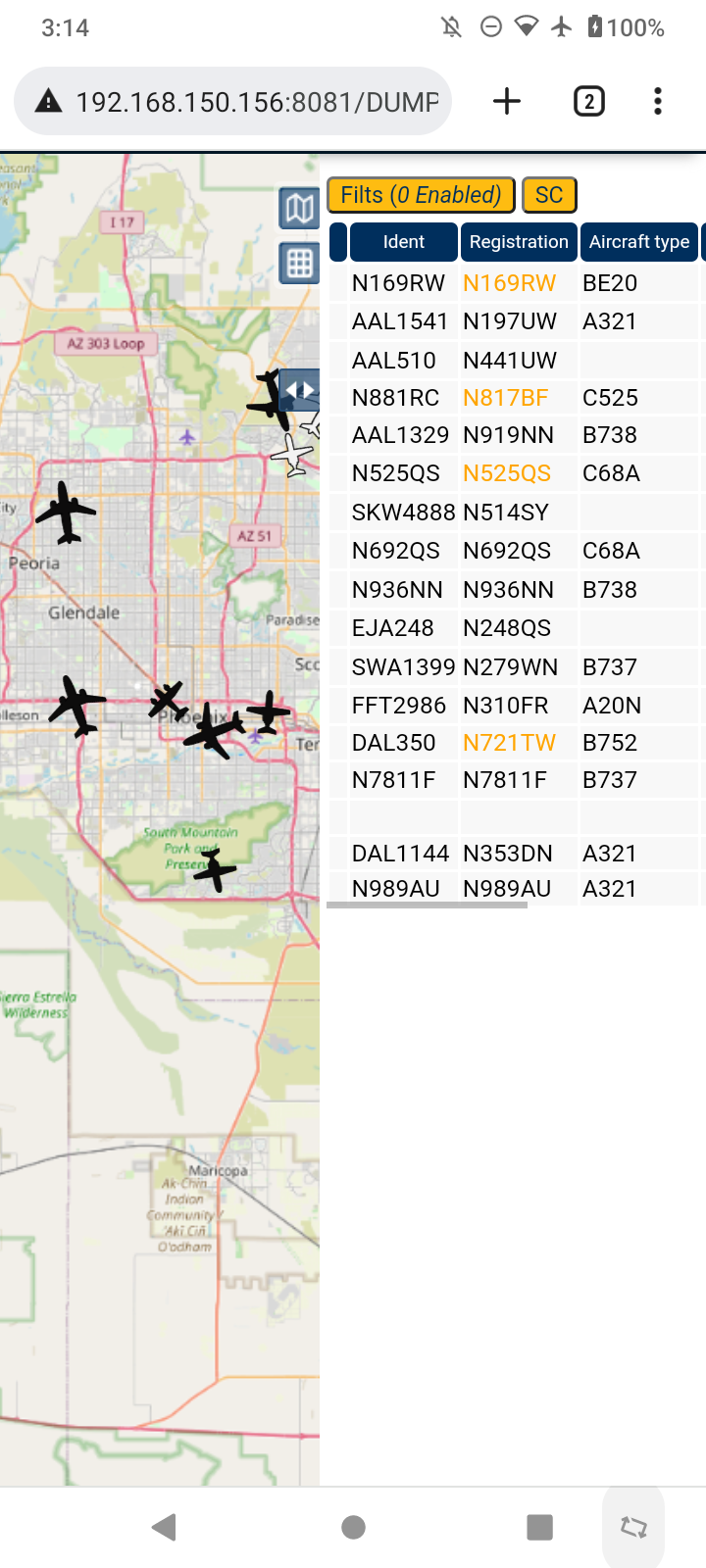Open the orange N721TW registration link
Image resolution: width=706 pixels, height=1568 pixels.
click(509, 743)
